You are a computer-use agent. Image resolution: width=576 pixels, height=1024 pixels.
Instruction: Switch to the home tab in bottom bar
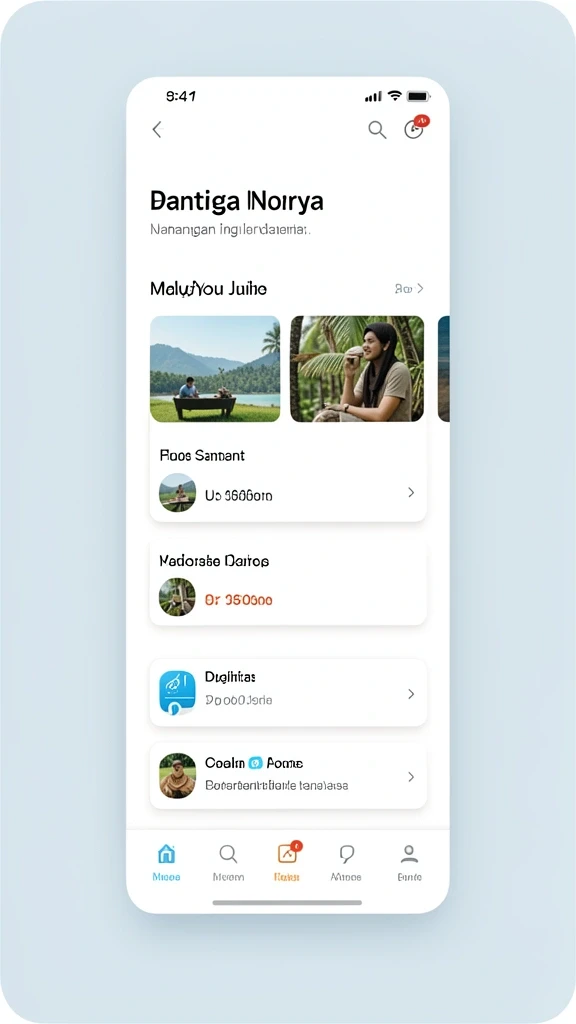[x=167, y=862]
